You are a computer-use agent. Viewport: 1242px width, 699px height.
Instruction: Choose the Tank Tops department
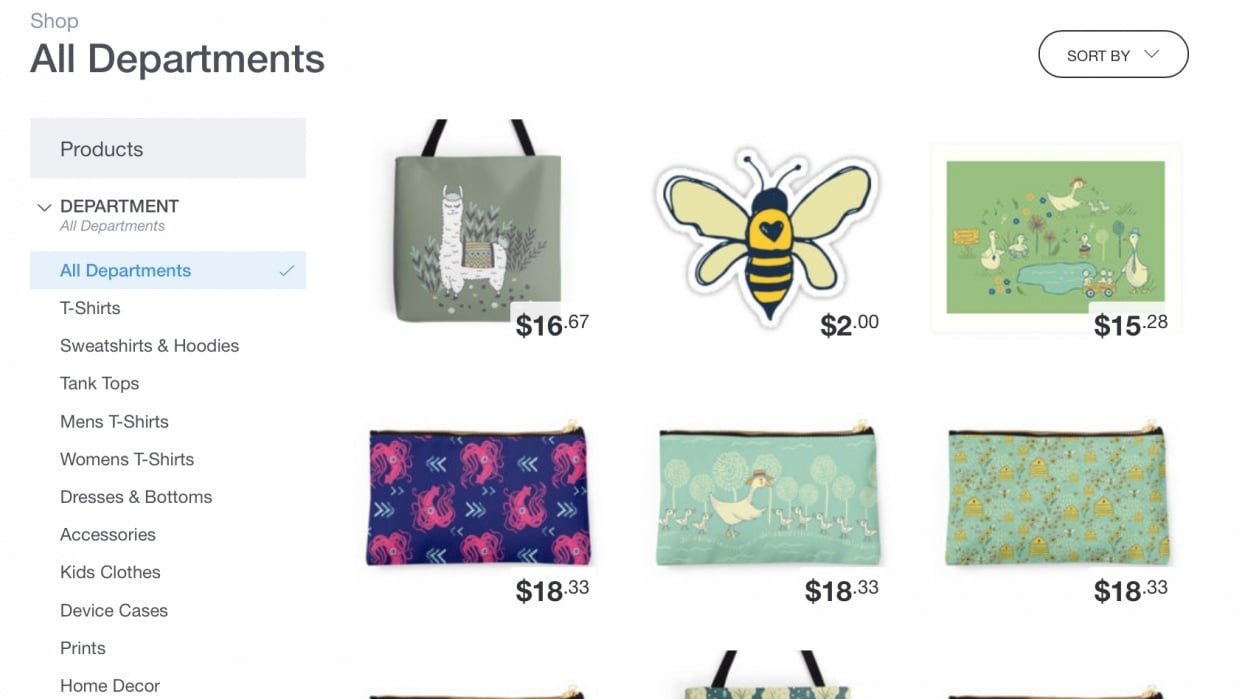[99, 383]
